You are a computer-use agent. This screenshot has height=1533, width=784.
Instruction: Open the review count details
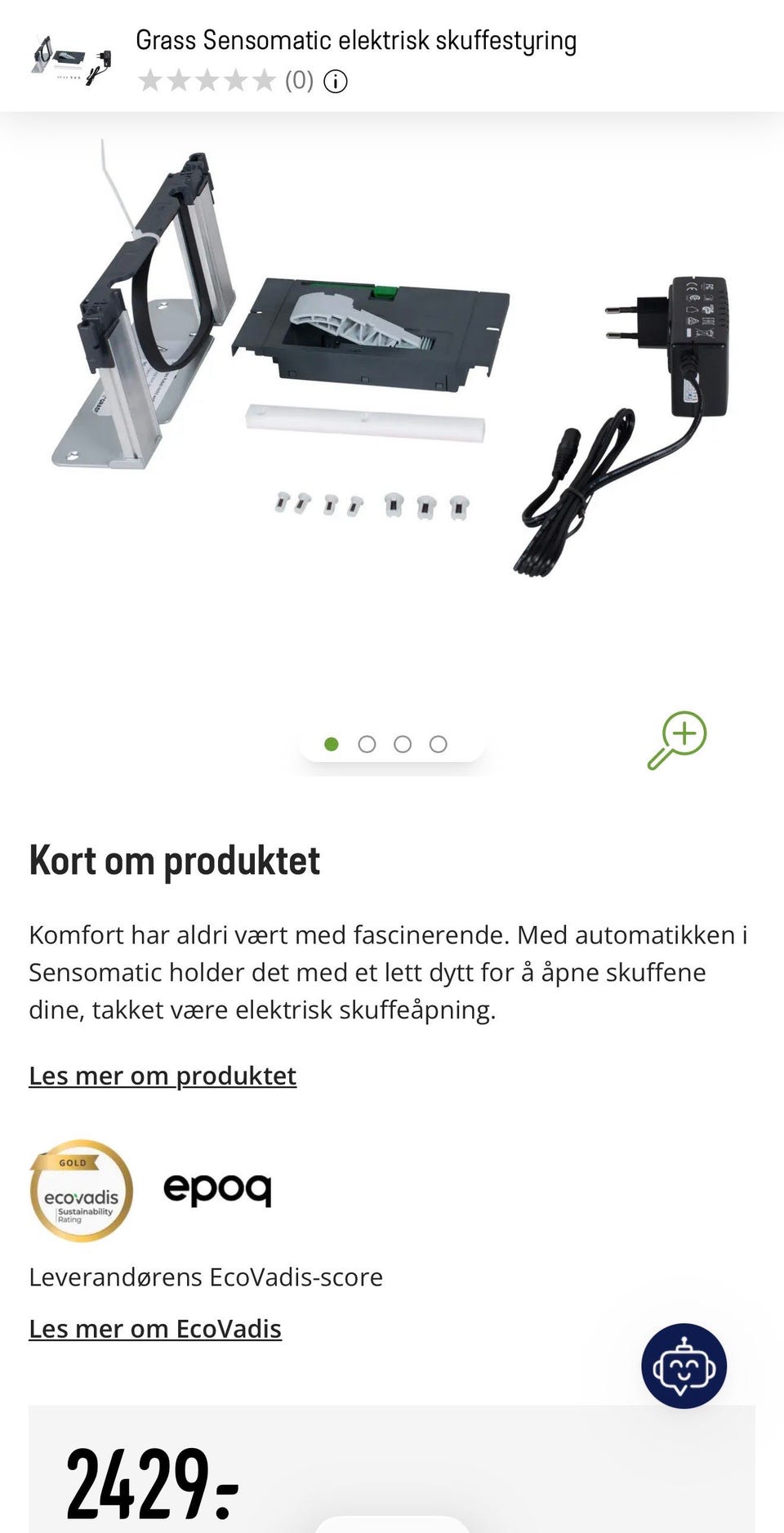[x=299, y=82]
